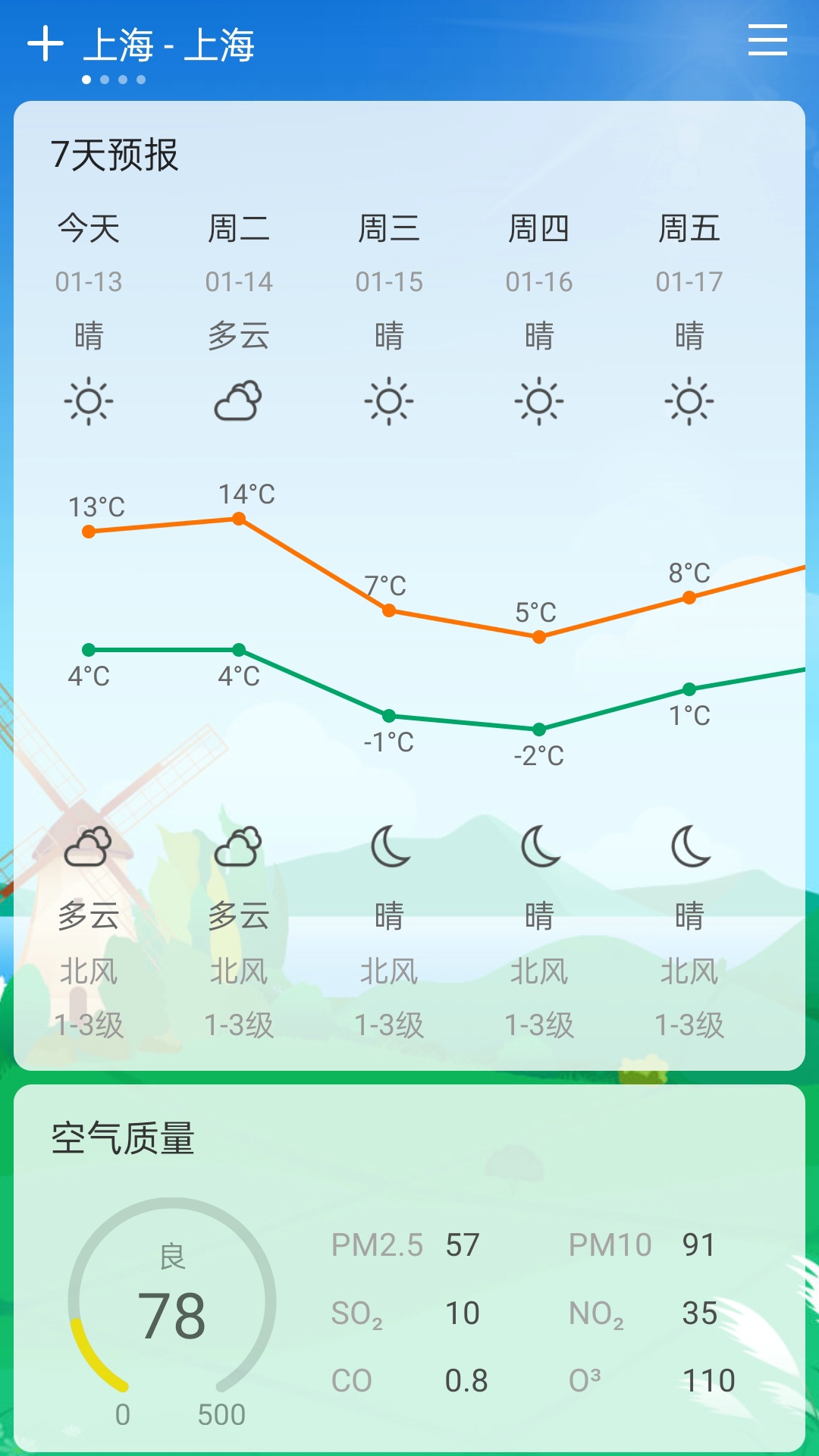Viewport: 819px width, 1456px height.
Task: Click the sun icon for 周四
Action: 540,402
